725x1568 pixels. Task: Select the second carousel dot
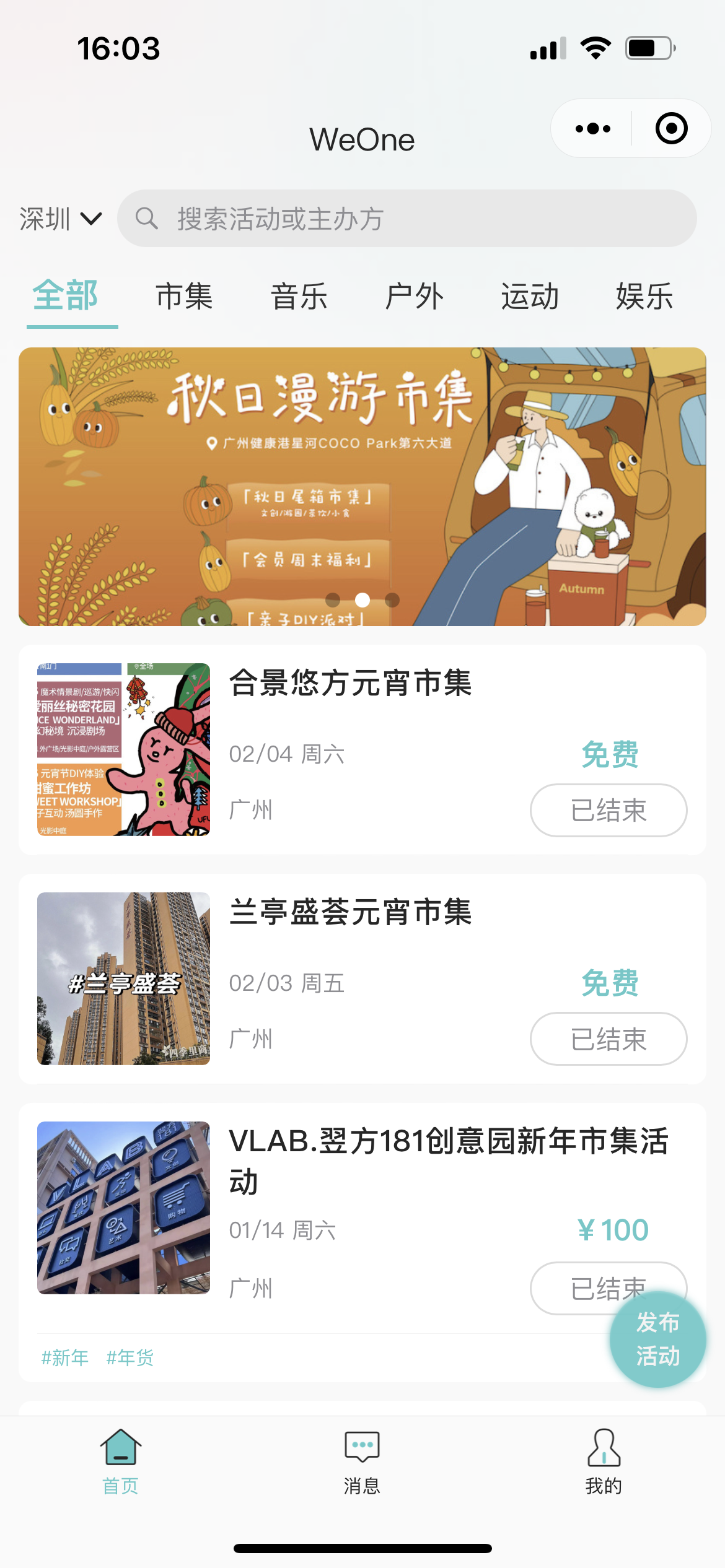tap(362, 599)
